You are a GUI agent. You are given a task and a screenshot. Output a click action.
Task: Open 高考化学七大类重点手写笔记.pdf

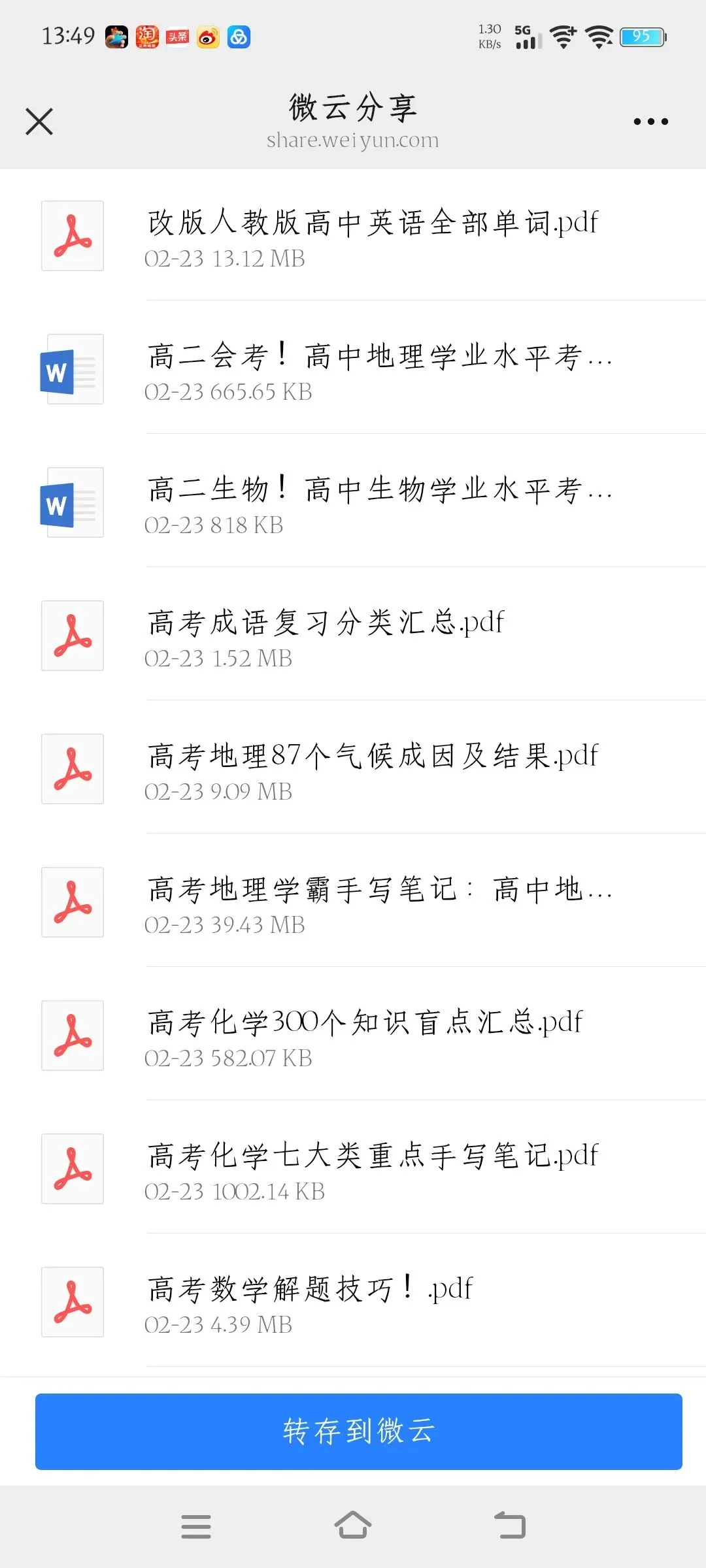point(373,1169)
